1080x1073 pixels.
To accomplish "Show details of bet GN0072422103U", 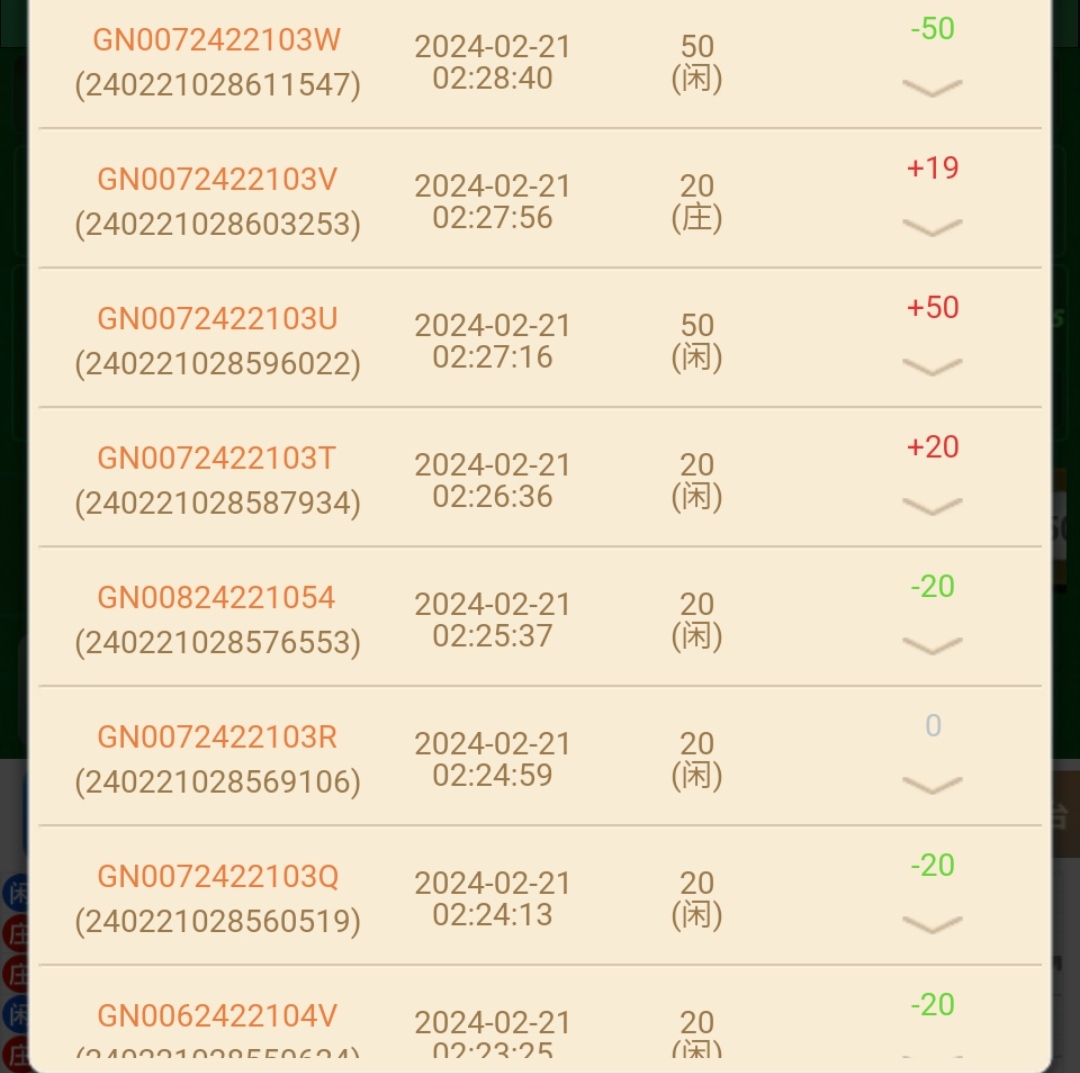I will pyautogui.click(x=932, y=367).
